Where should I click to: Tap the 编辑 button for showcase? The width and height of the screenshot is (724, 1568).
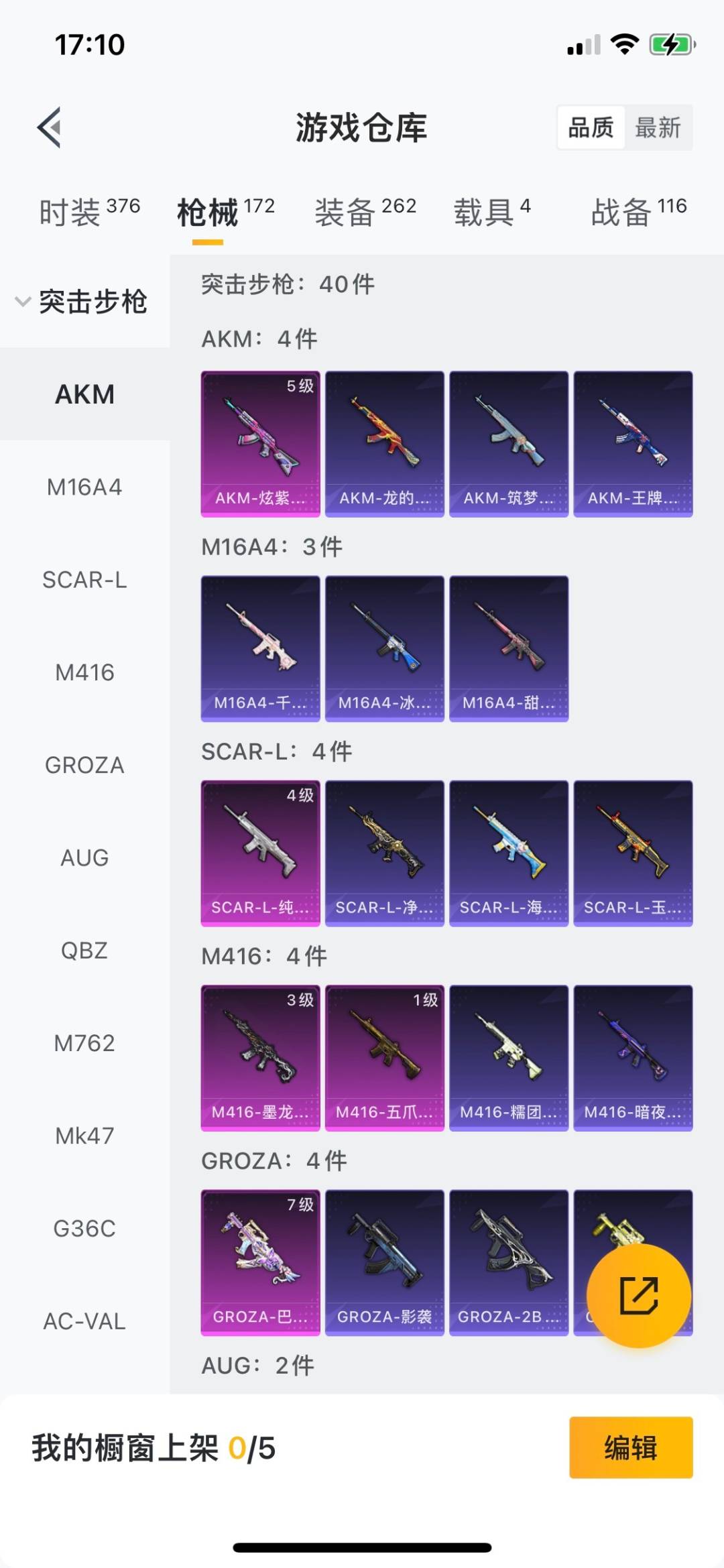pyautogui.click(x=631, y=1447)
